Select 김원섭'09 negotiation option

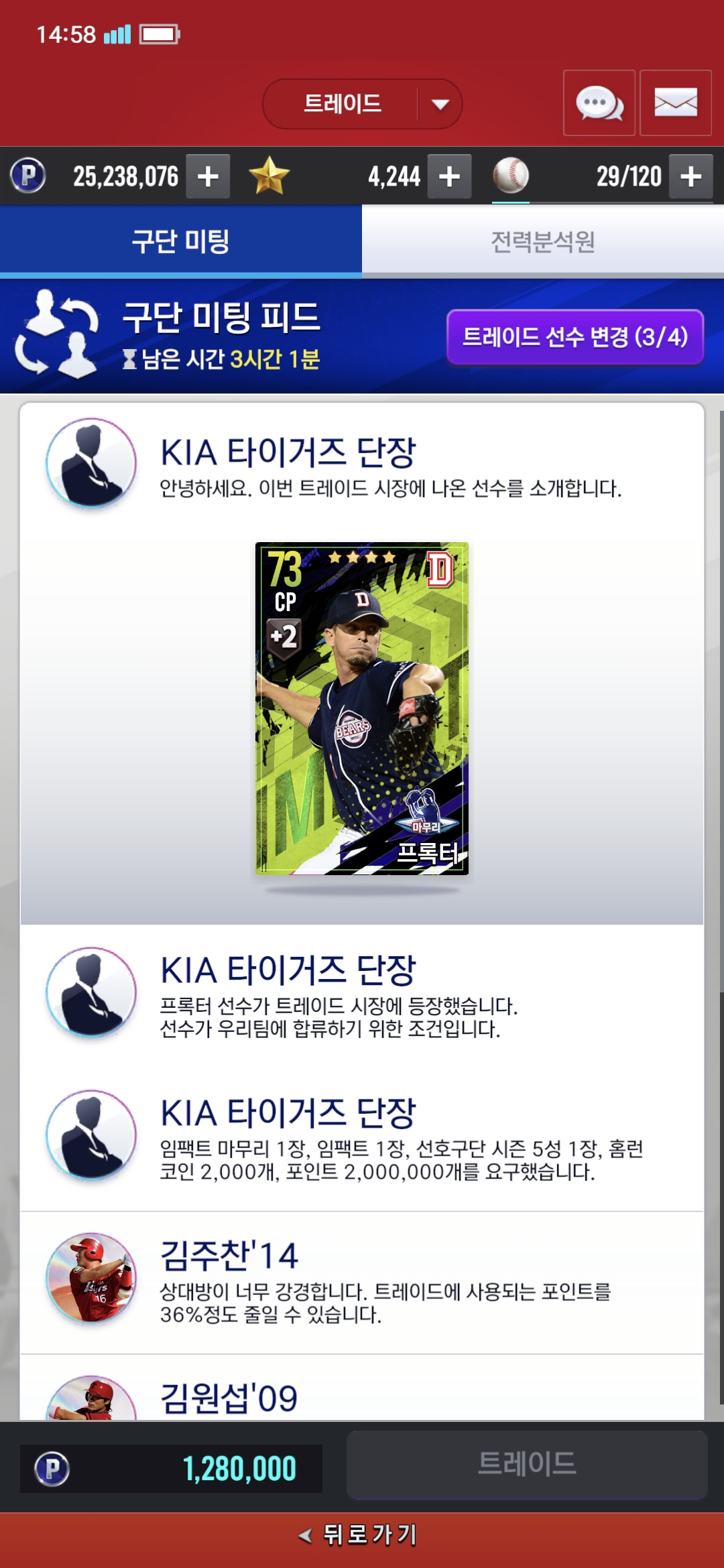point(362,1397)
